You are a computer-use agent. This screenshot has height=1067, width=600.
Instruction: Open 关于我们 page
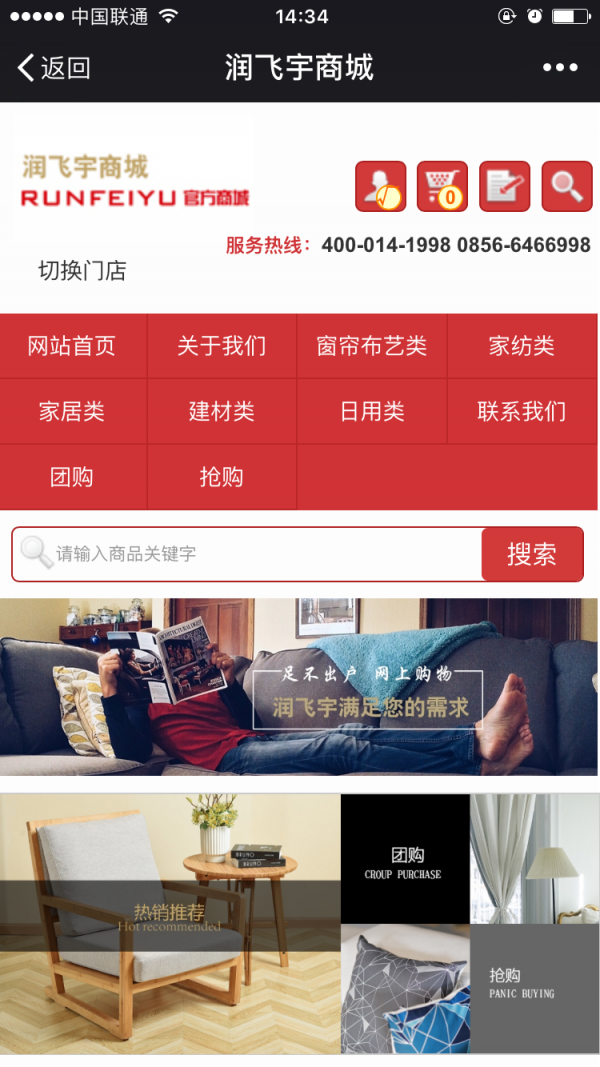click(222, 346)
